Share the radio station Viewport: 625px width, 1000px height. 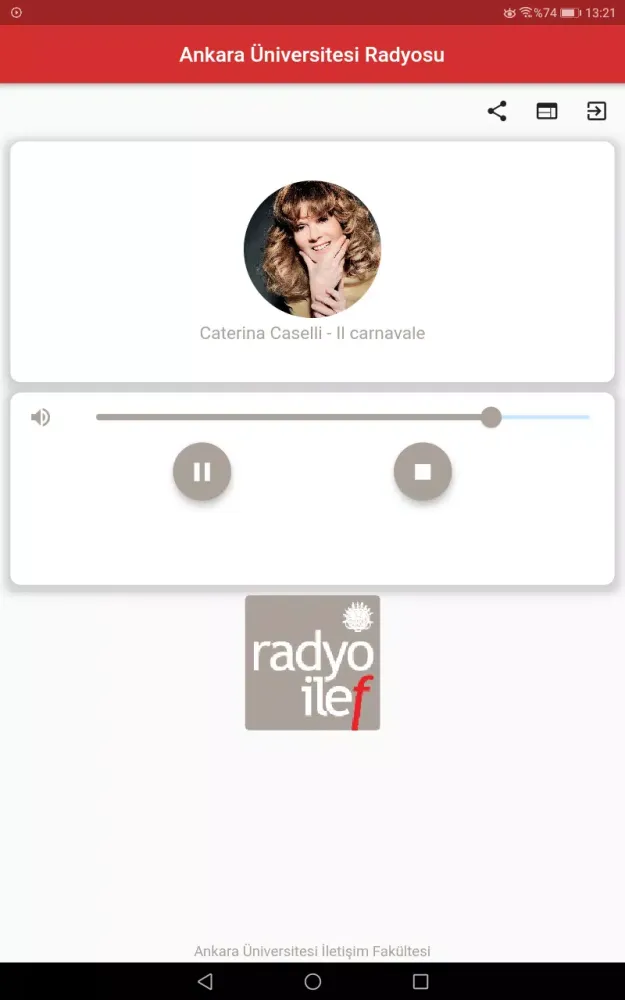[497, 111]
